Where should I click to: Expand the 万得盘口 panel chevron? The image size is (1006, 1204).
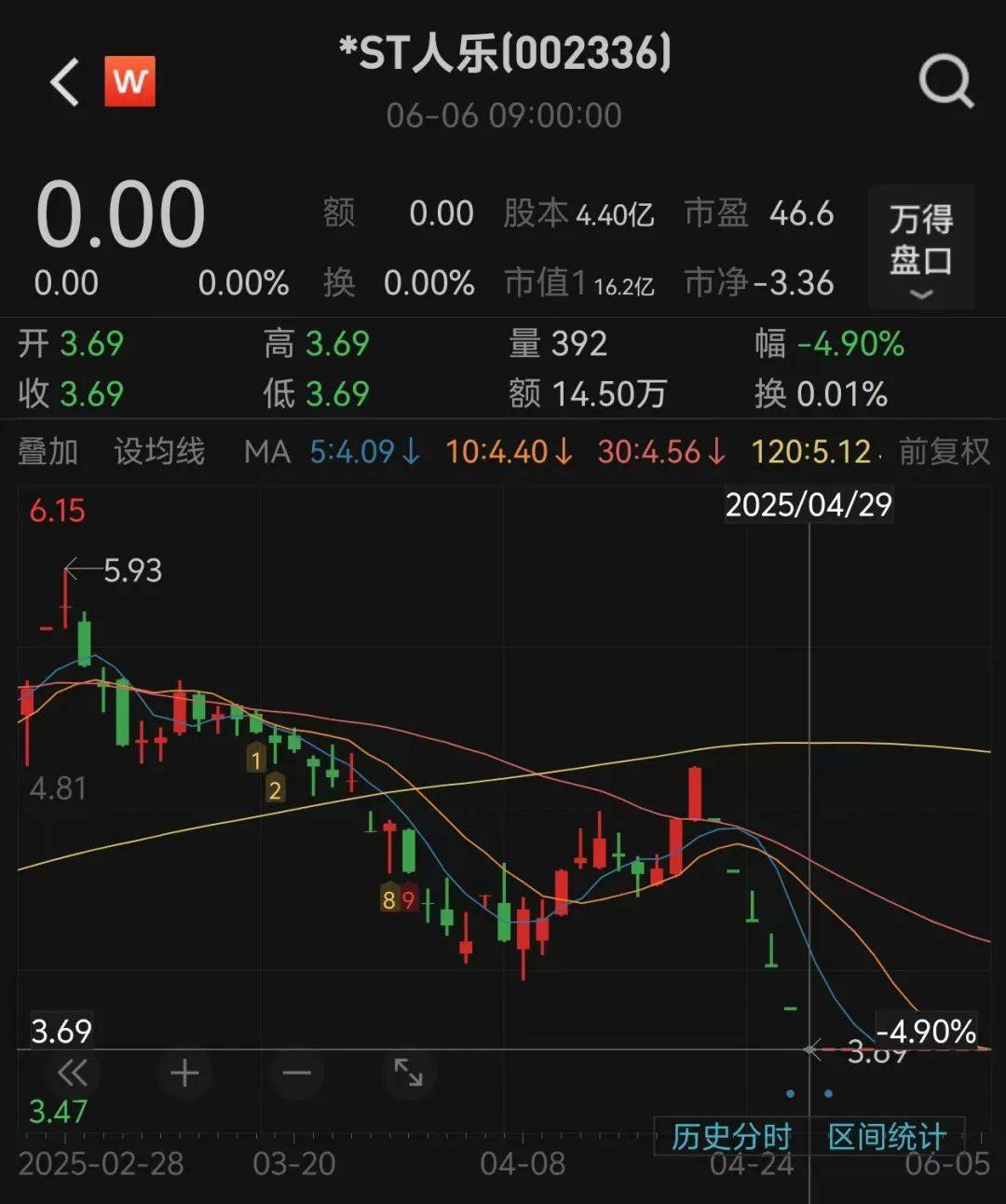920,296
